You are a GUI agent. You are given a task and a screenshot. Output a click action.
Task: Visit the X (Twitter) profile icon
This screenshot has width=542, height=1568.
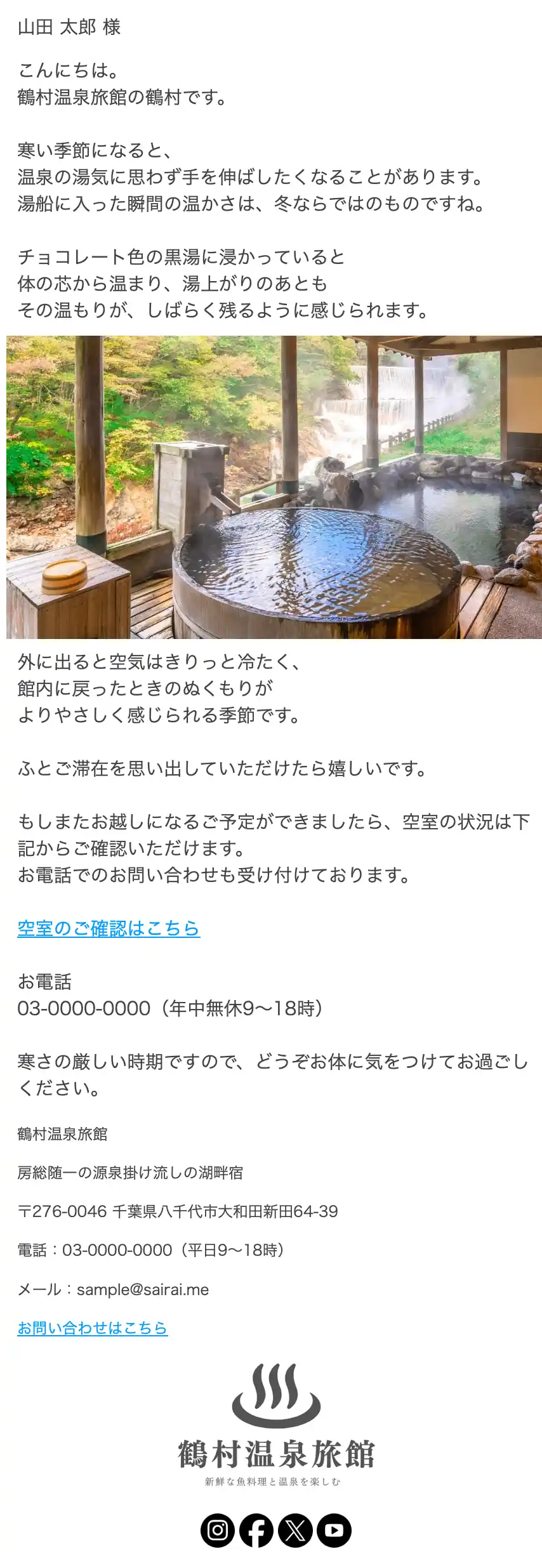coord(295,1530)
